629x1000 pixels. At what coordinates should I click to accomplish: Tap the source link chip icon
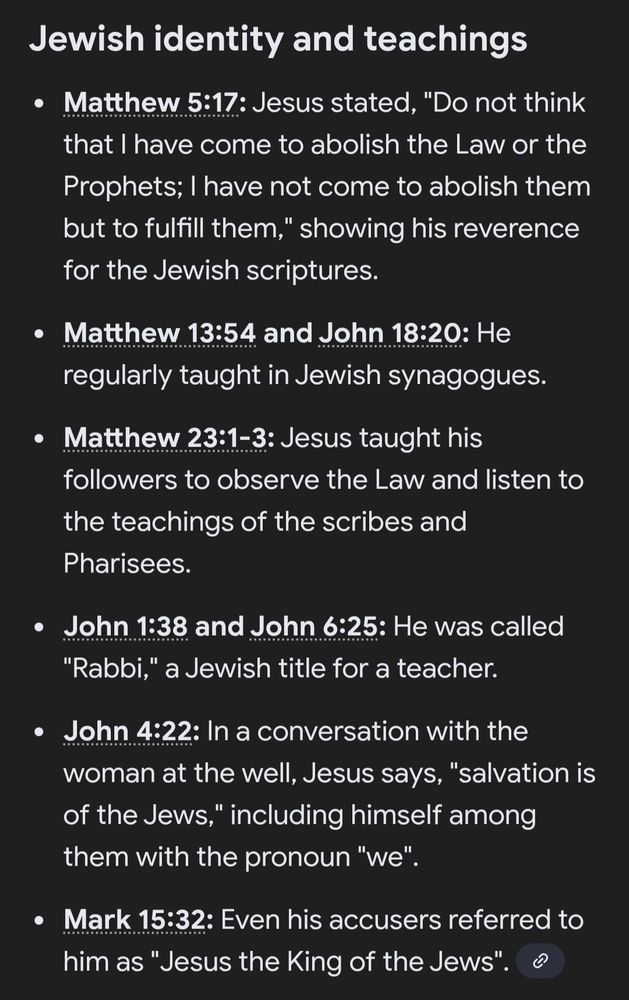click(x=540, y=960)
